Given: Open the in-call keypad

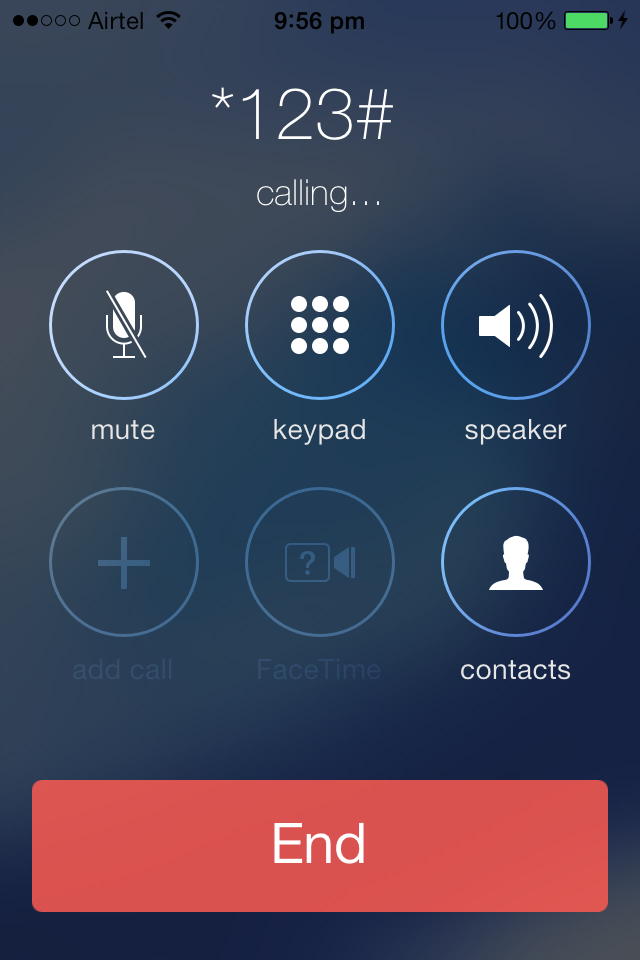Looking at the screenshot, I should (x=320, y=325).
